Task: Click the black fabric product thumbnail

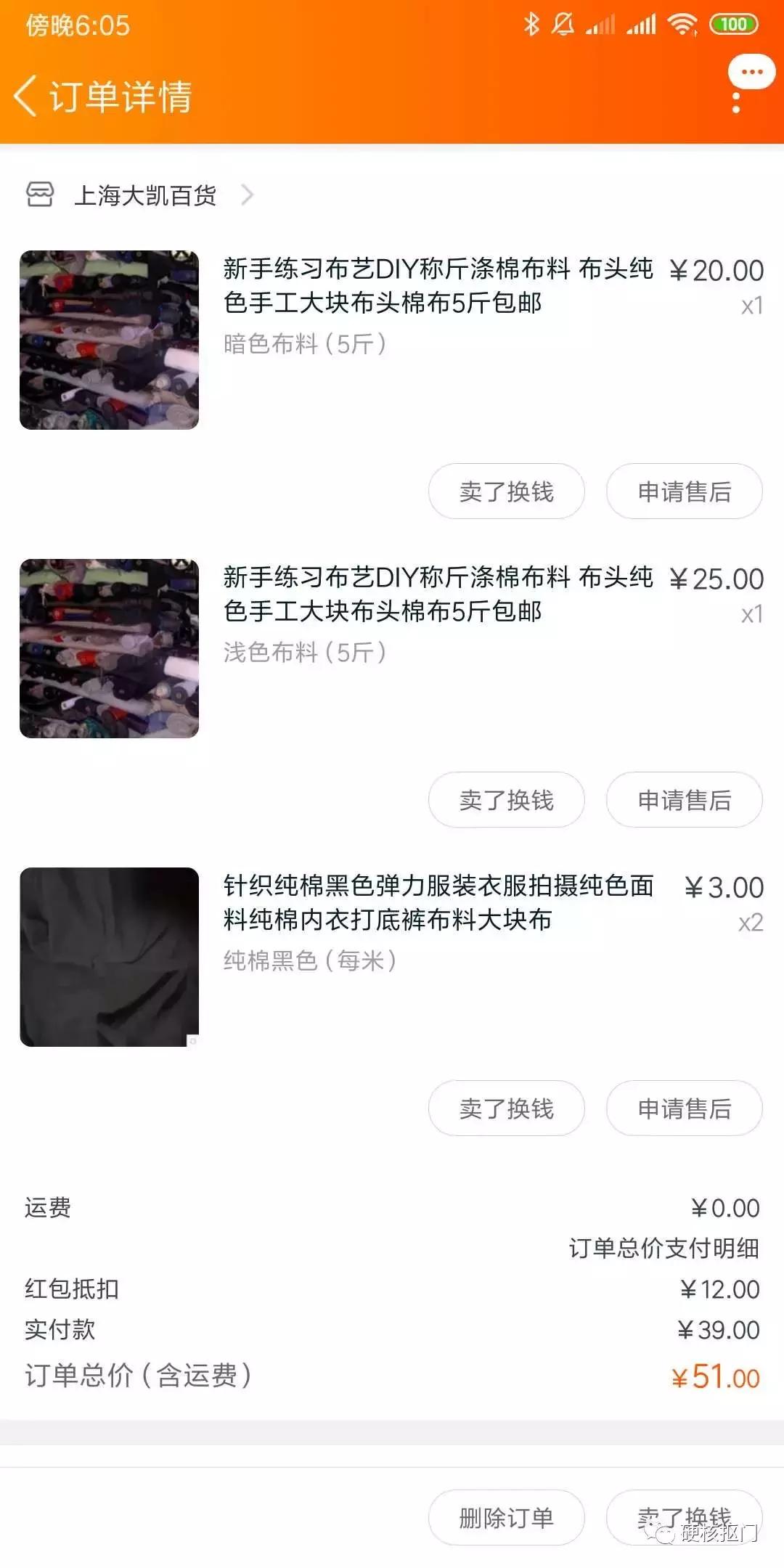Action: [107, 957]
